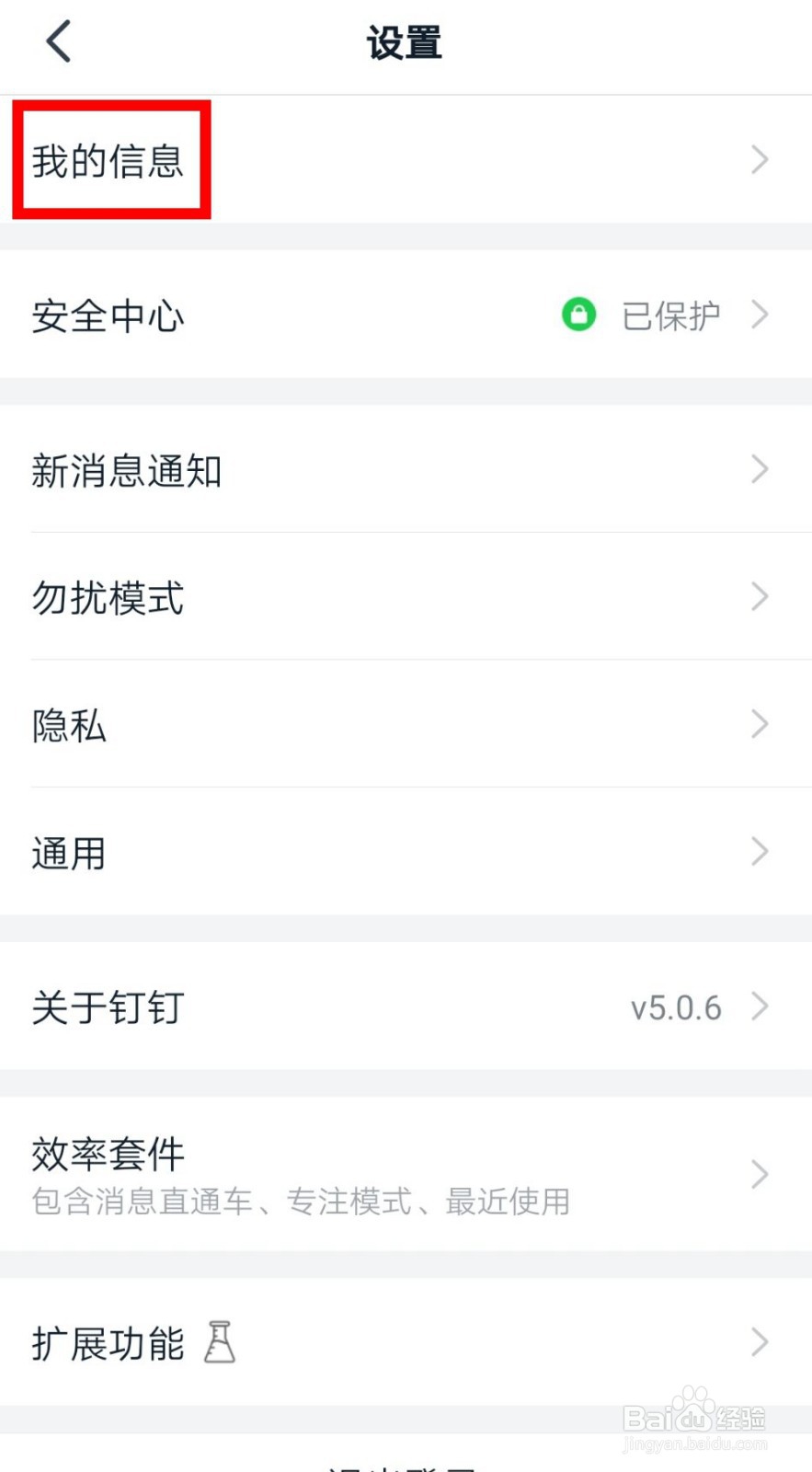Select the 设置 title at top
Screen dimensions: 812x1472
point(405,40)
